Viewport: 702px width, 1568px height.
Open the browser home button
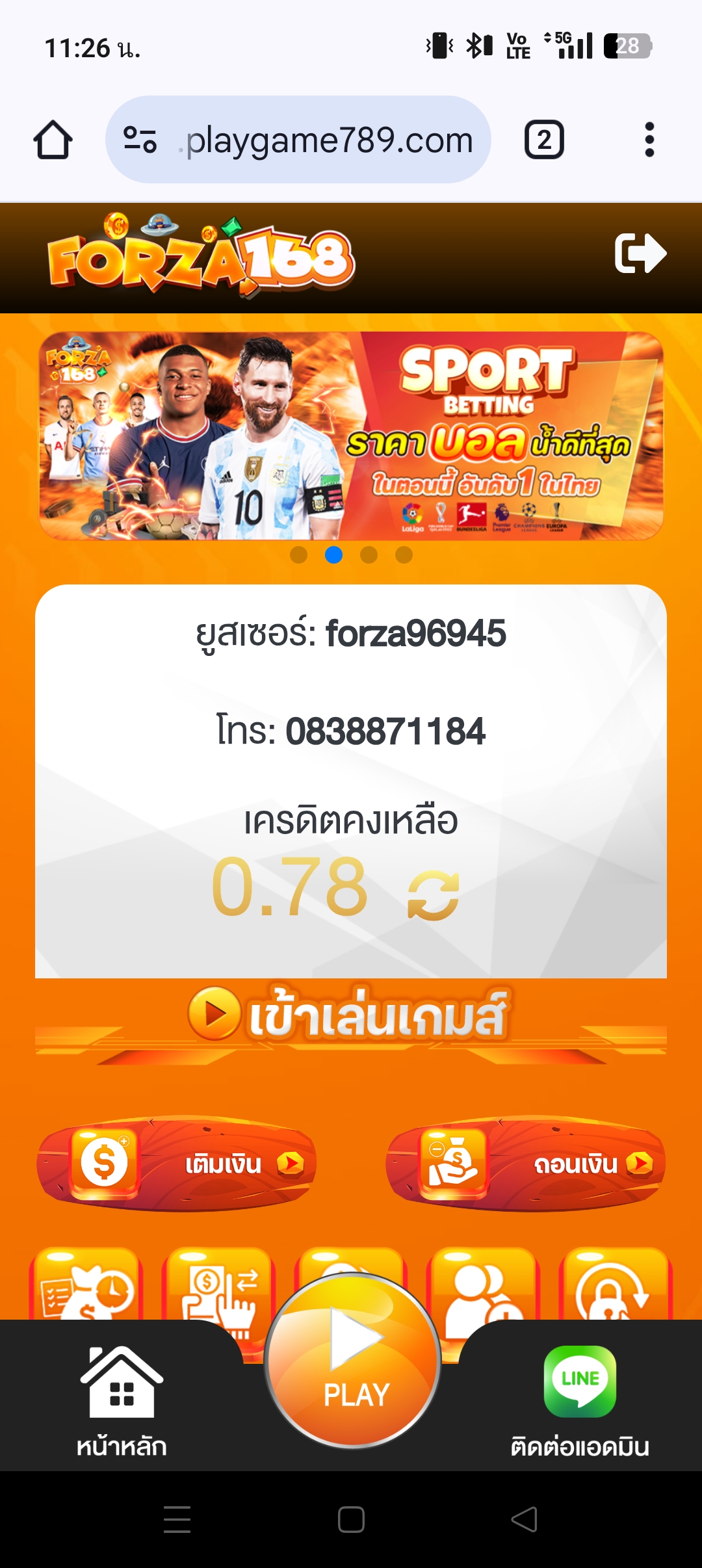pyautogui.click(x=53, y=140)
